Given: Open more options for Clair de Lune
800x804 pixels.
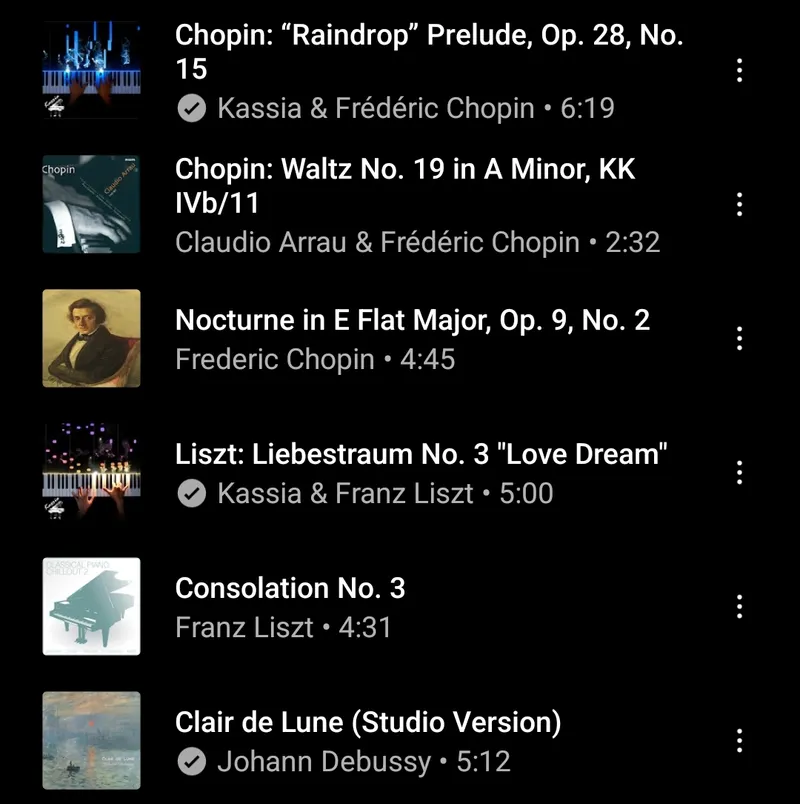Looking at the screenshot, I should click(739, 740).
